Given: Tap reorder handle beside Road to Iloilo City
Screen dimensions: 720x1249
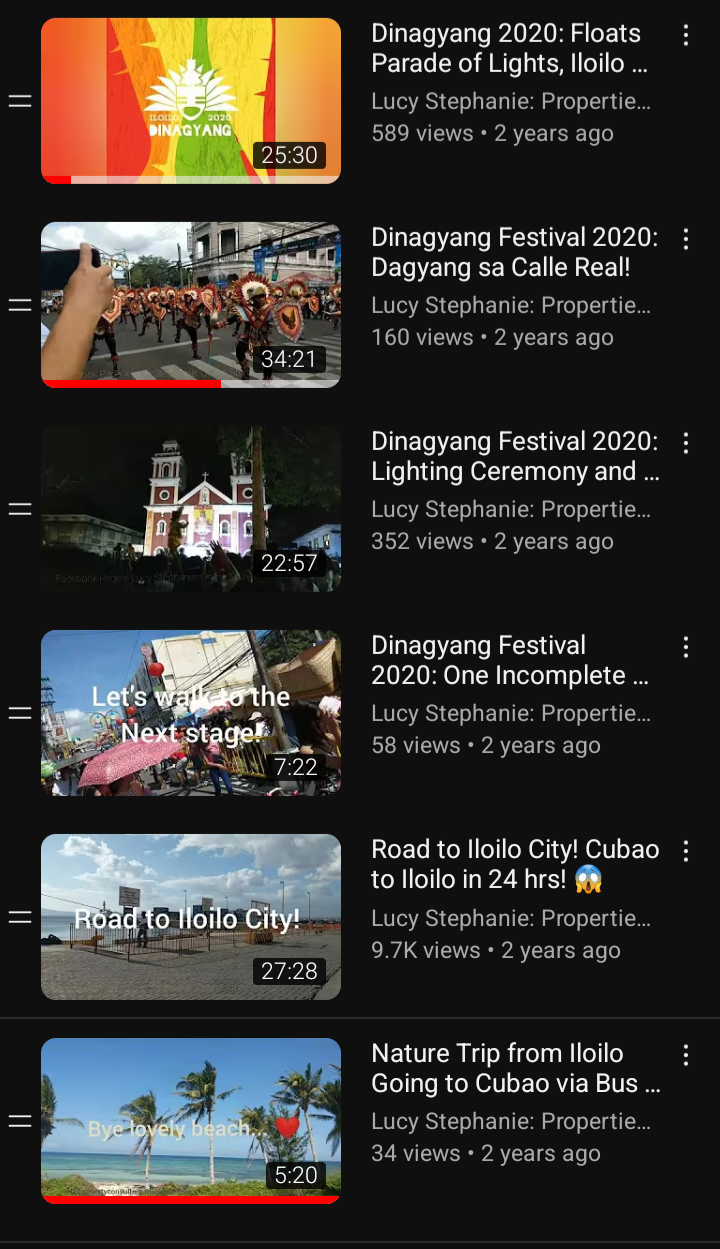Looking at the screenshot, I should tap(20, 917).
